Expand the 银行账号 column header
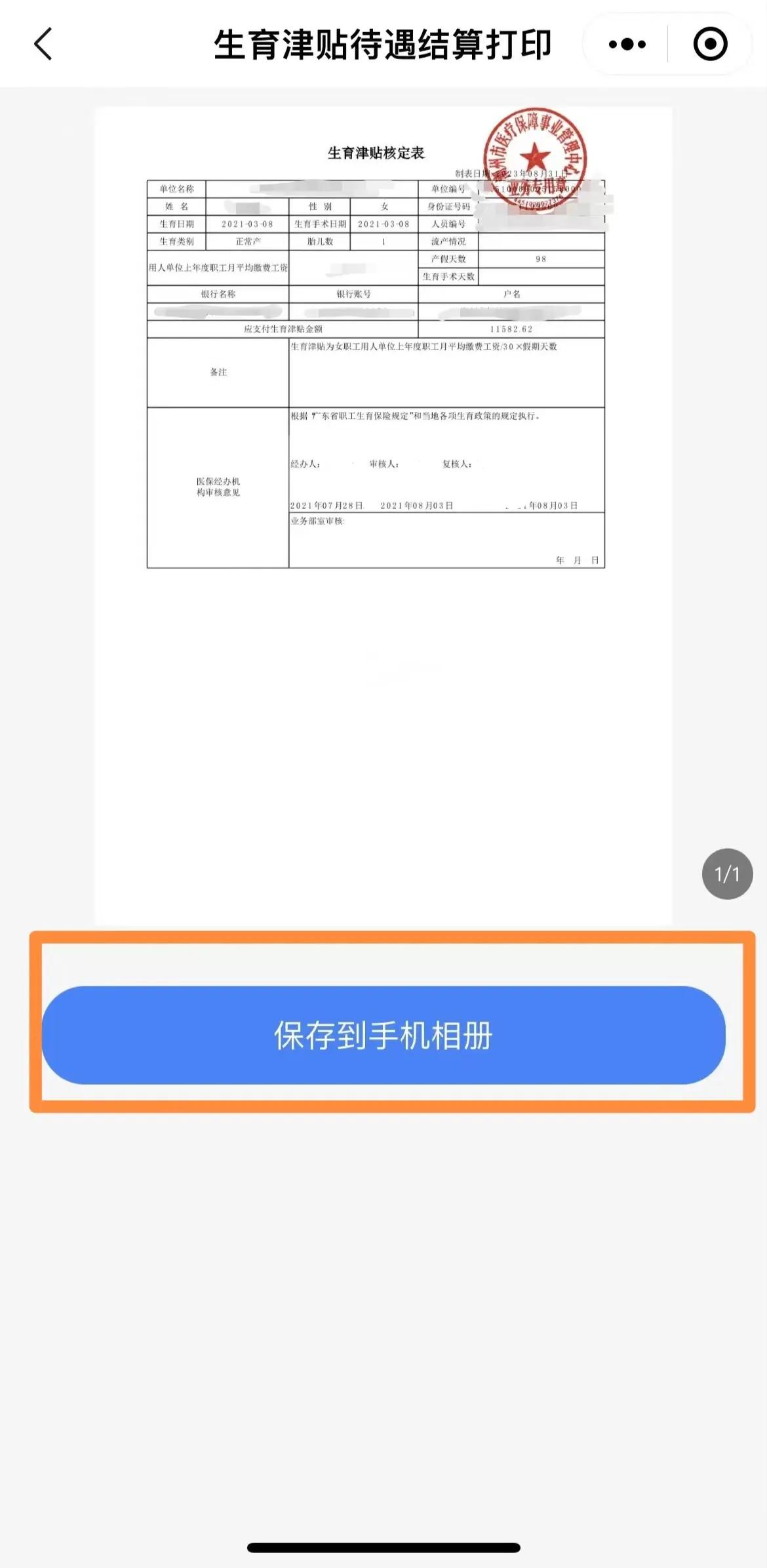This screenshot has width=767, height=1568. tap(354, 293)
